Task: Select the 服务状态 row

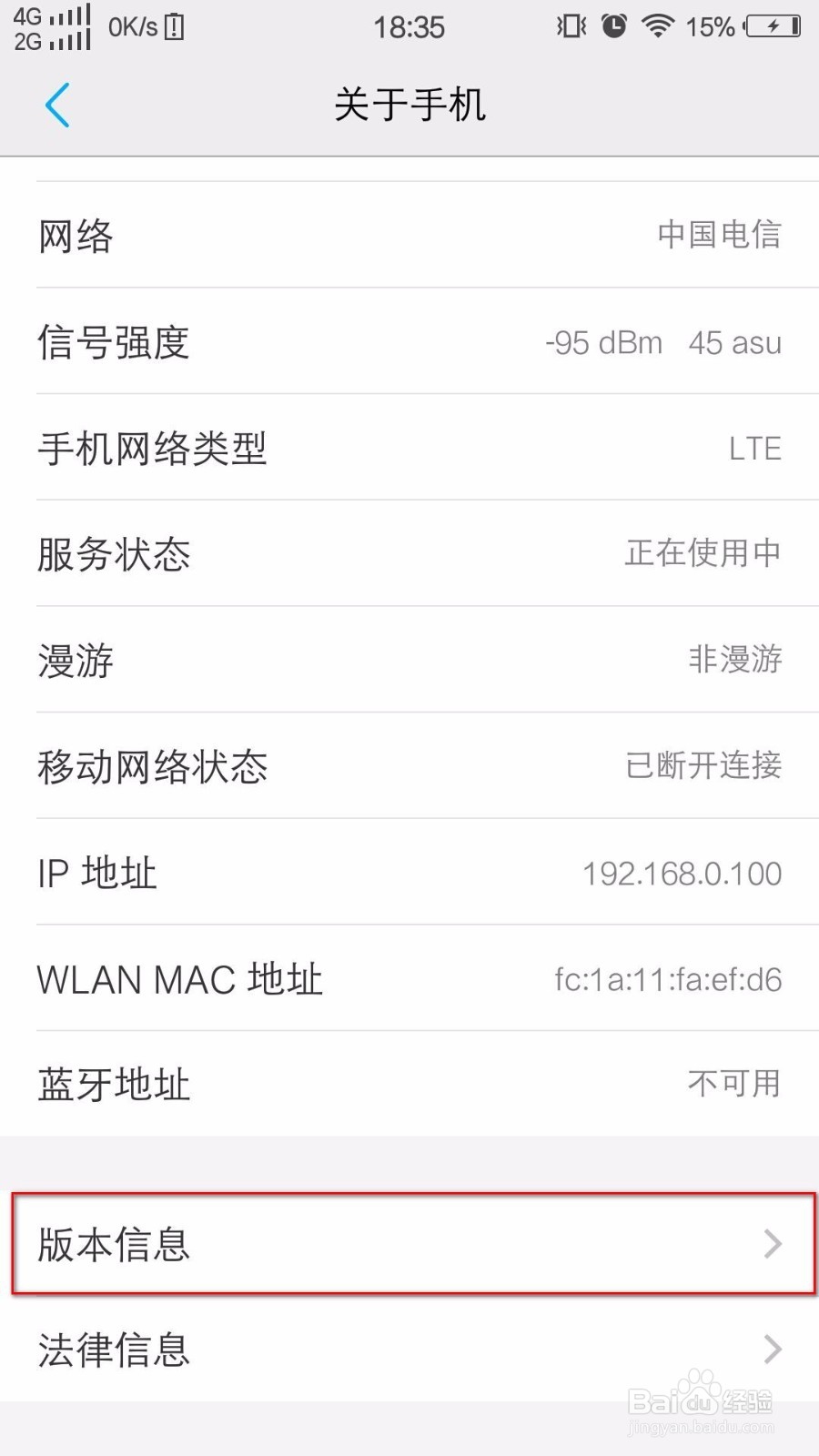Action: (x=409, y=554)
